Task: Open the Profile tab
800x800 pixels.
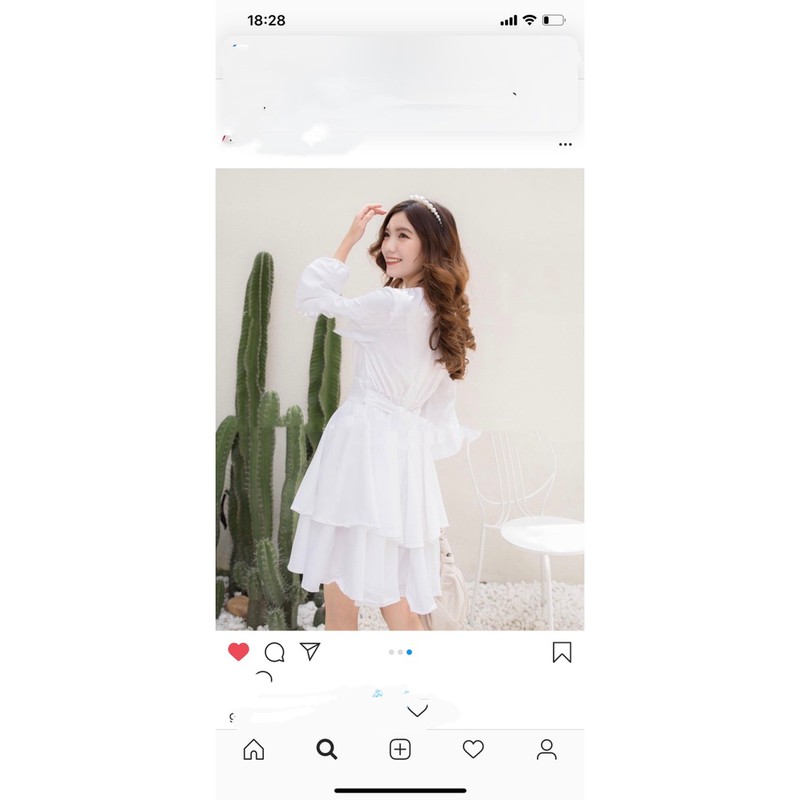Action: click(x=546, y=749)
